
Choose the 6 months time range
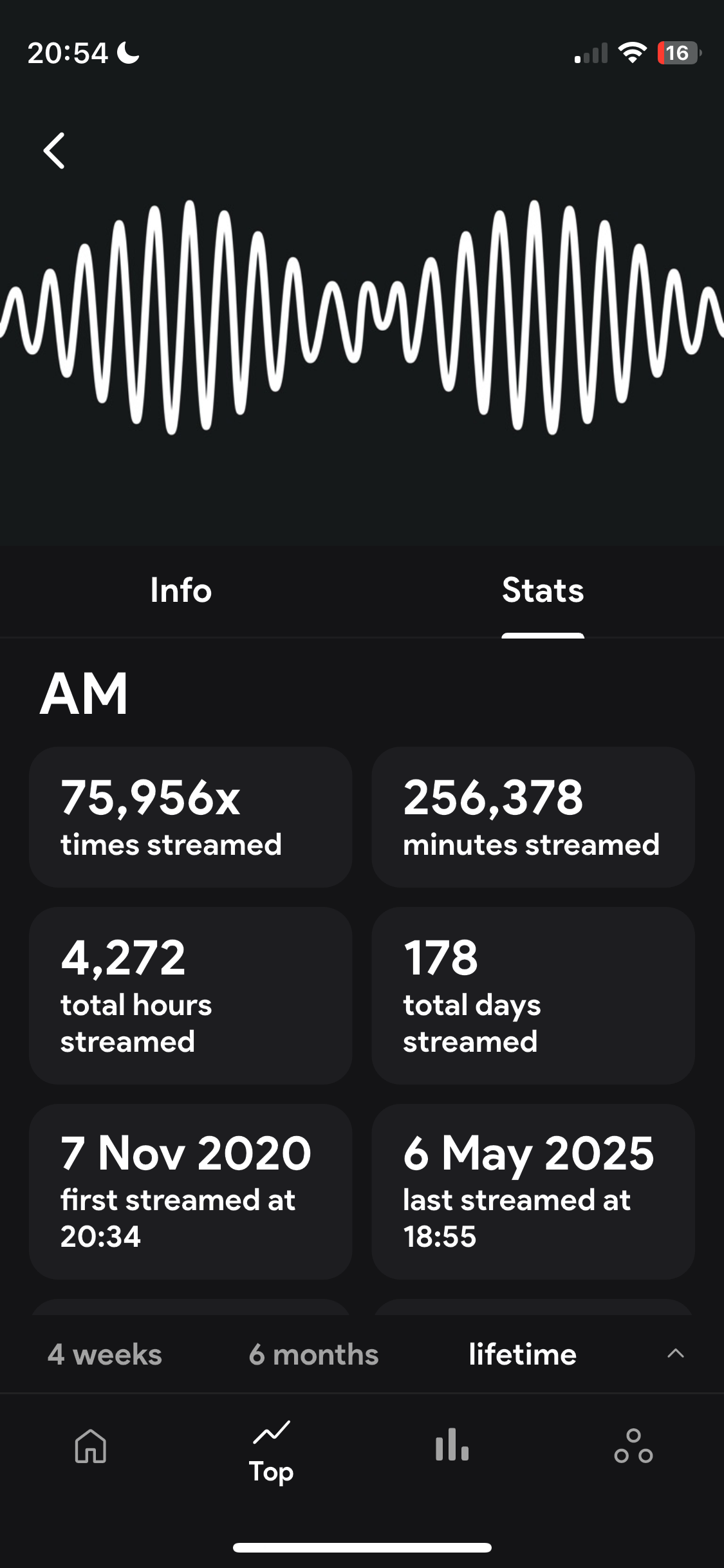point(313,1354)
